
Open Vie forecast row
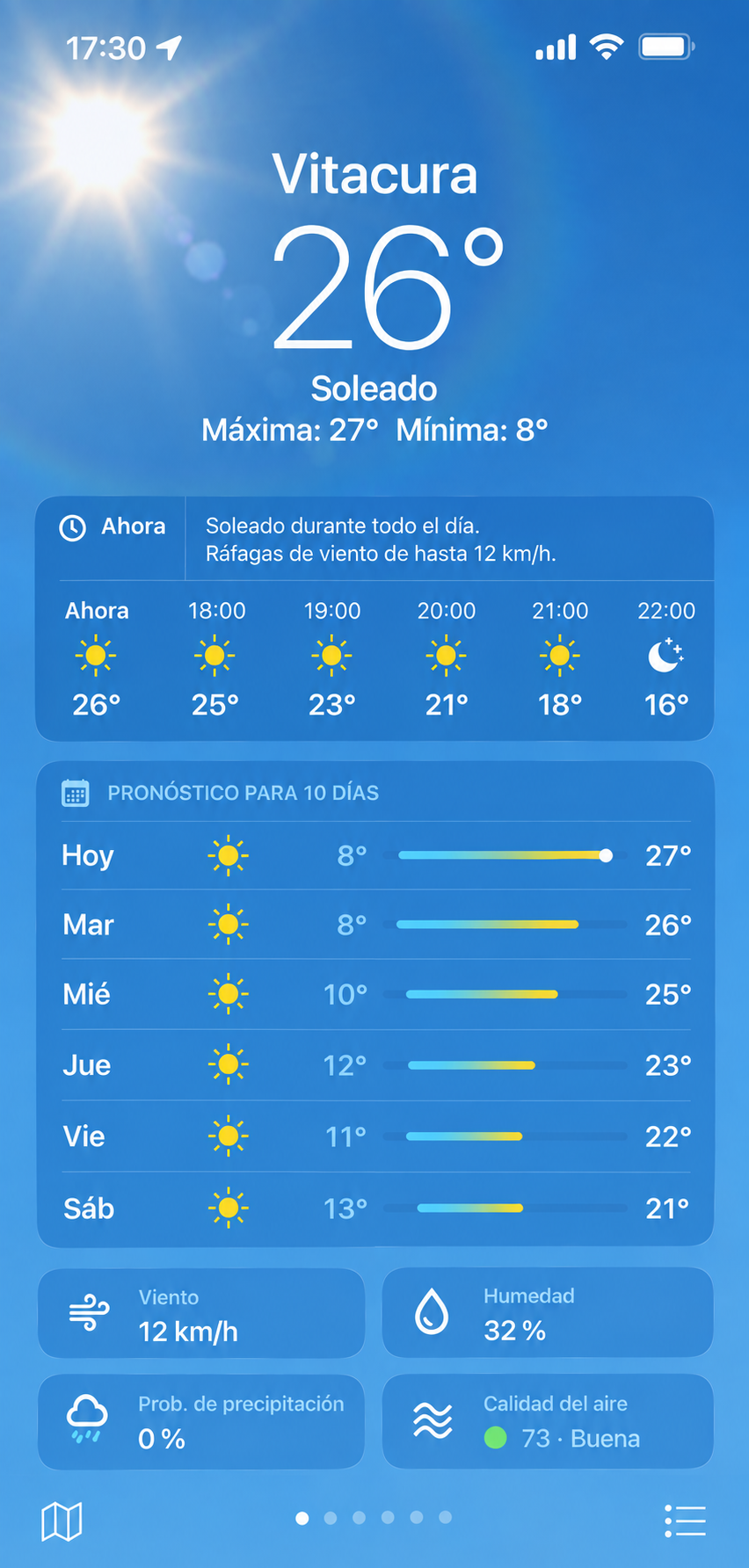pyautogui.click(x=376, y=1136)
